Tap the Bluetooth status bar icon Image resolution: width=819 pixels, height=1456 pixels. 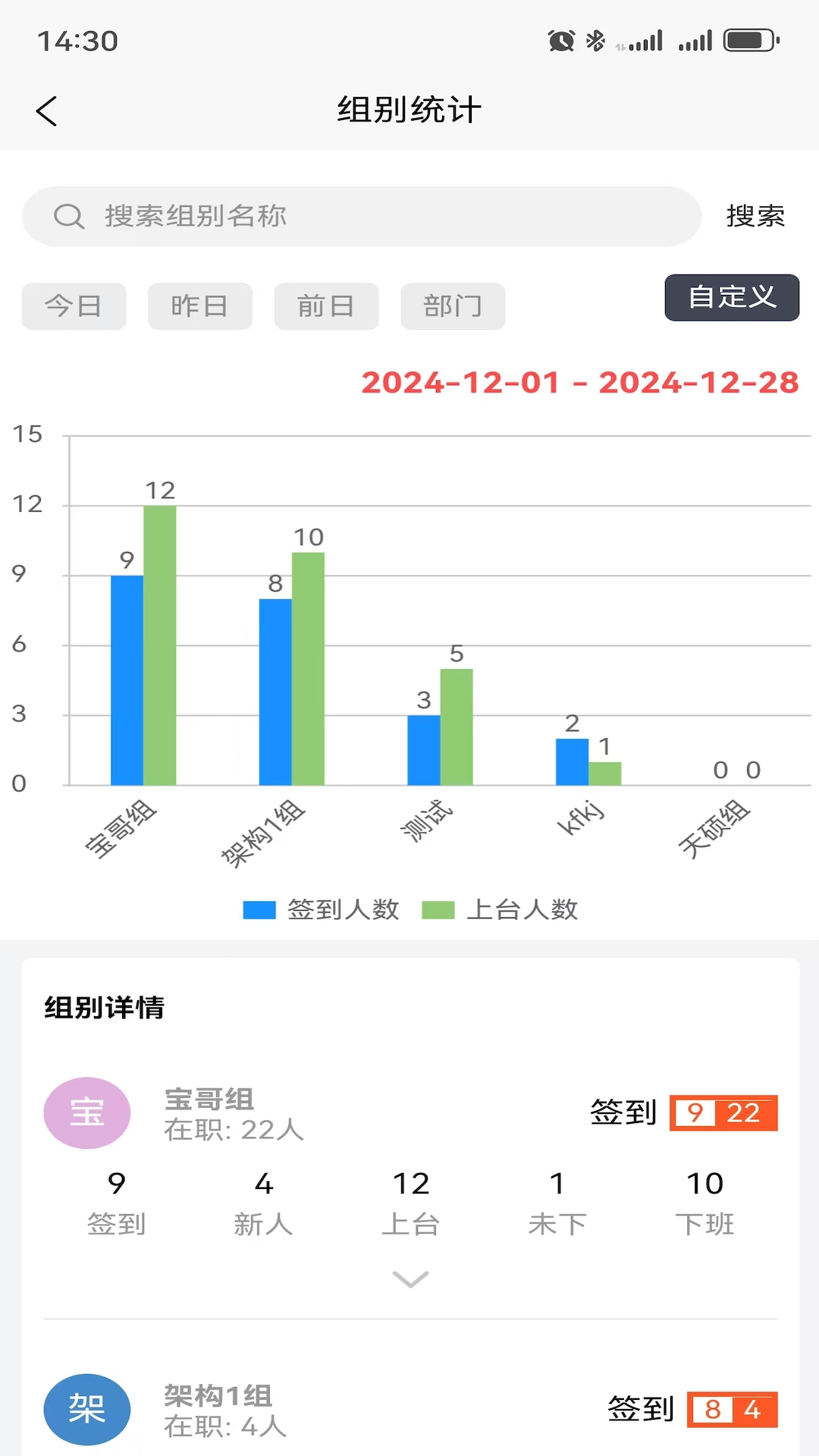pyautogui.click(x=595, y=40)
